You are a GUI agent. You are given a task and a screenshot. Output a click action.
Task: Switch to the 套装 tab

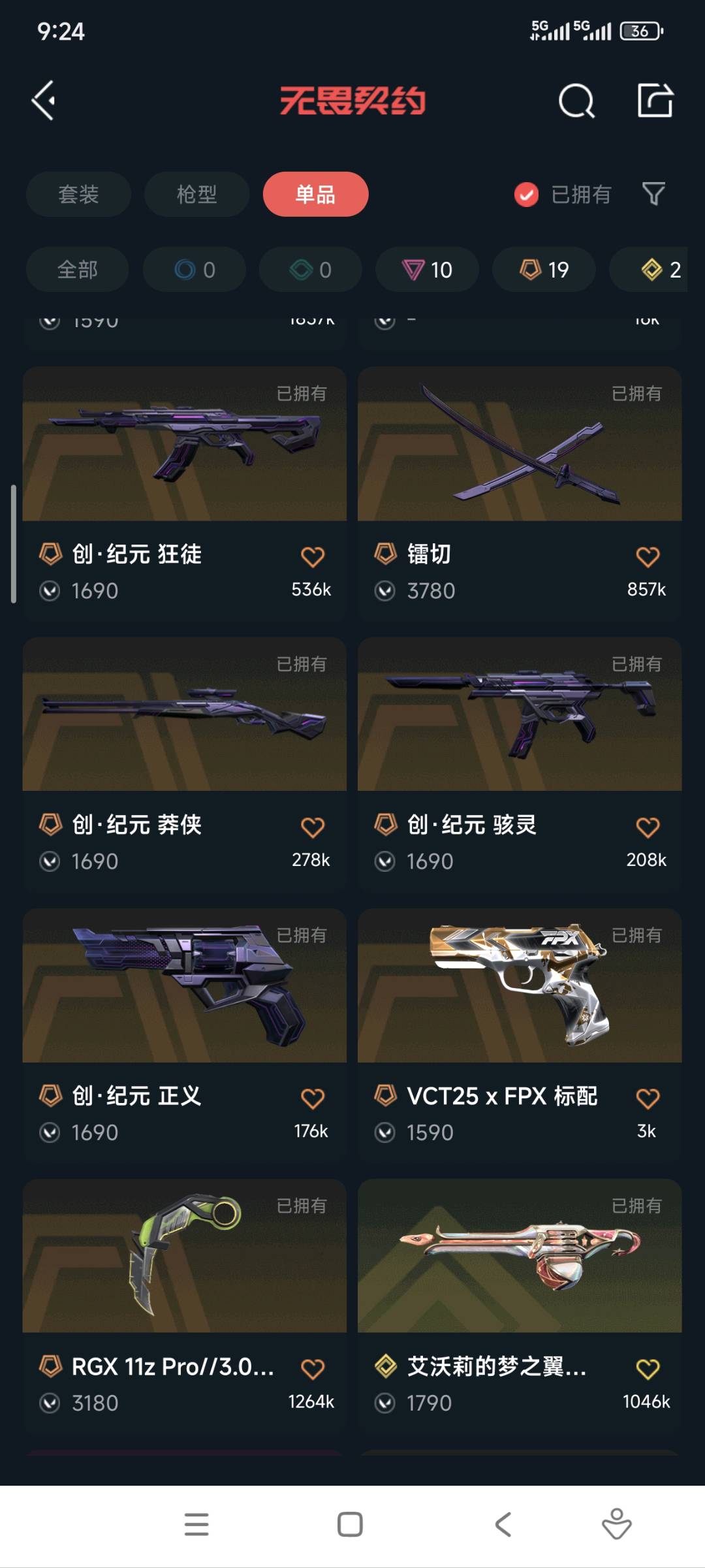click(78, 194)
